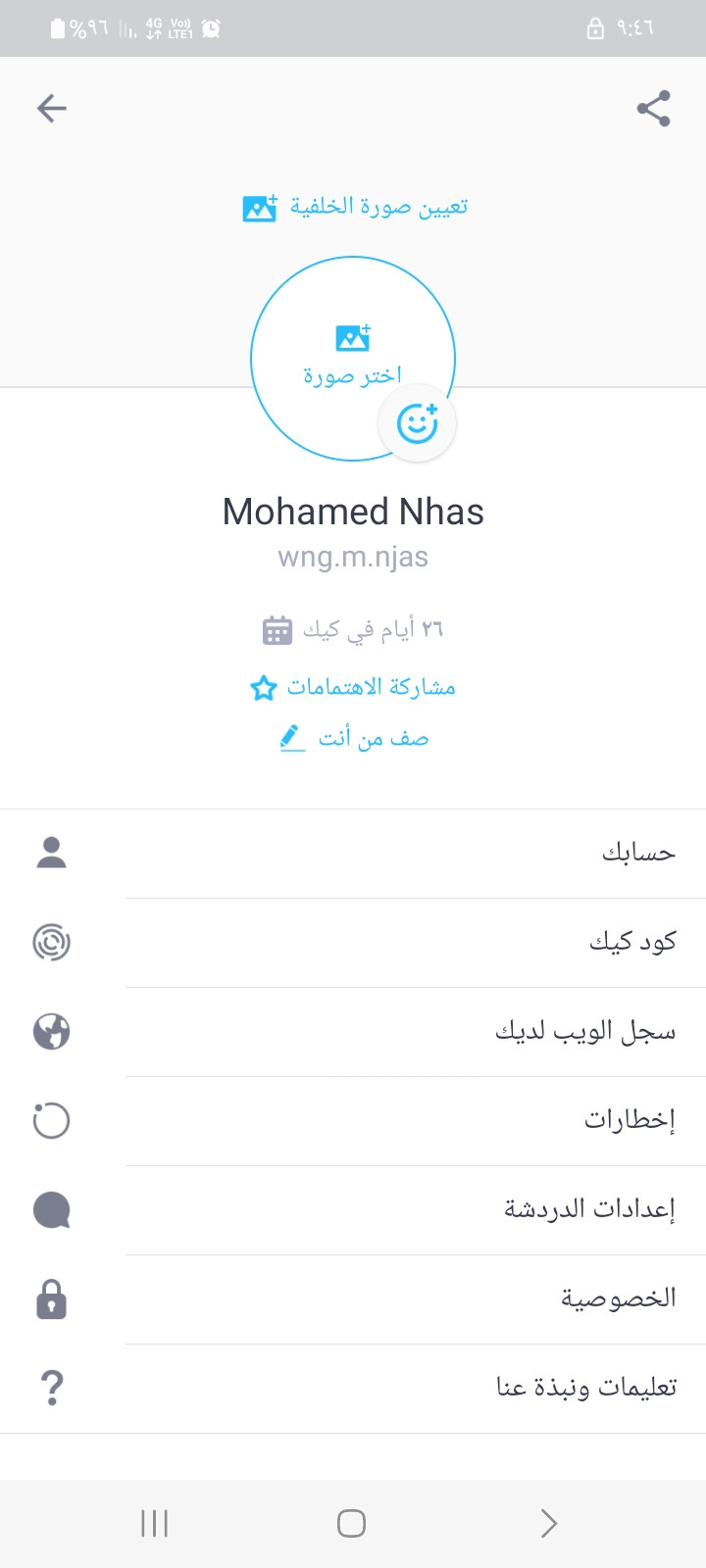The image size is (706, 1568).
Task: Share the profile via share icon
Action: pos(654,108)
